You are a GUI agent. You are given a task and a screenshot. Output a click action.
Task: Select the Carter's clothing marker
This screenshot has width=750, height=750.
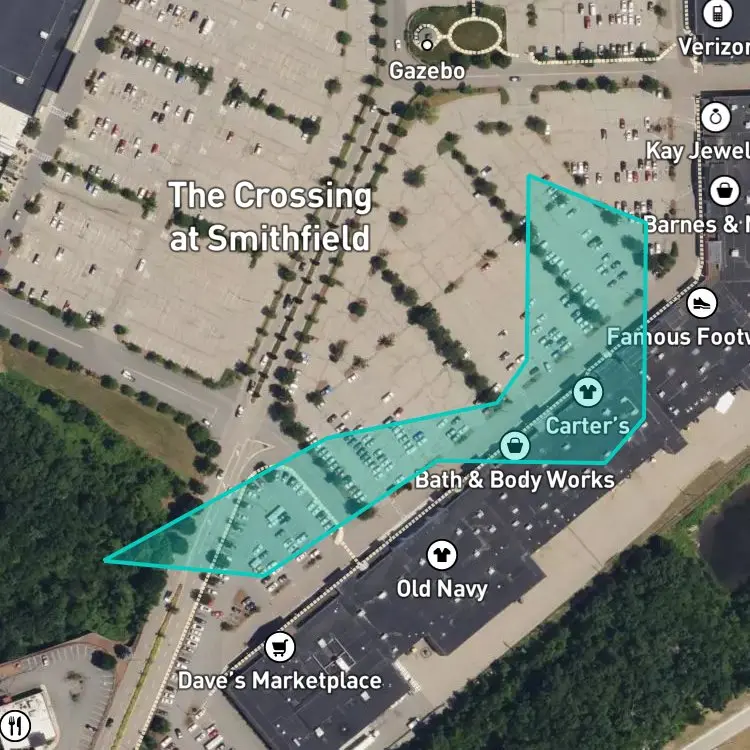(588, 392)
